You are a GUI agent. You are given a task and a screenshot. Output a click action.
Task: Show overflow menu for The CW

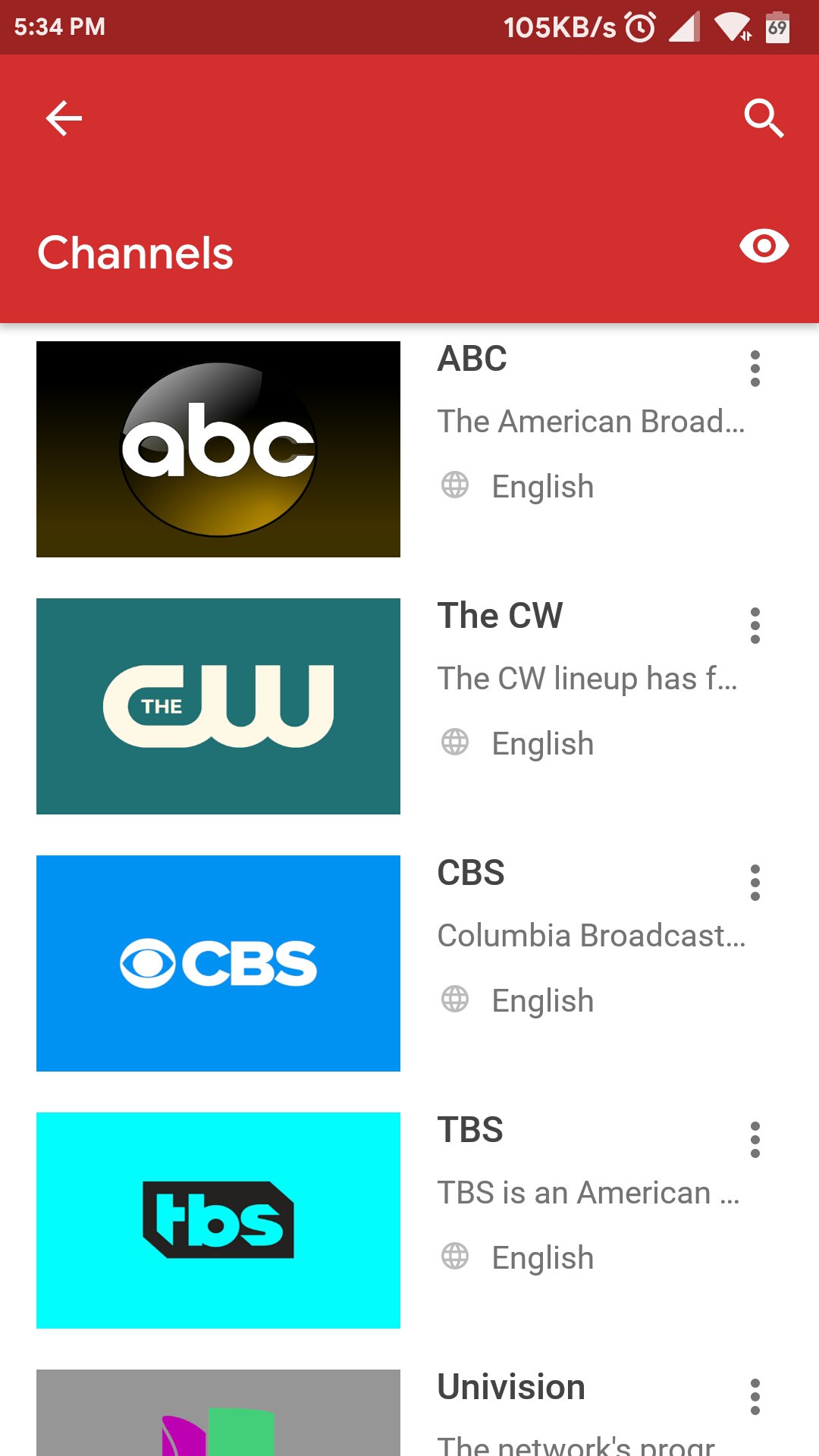pyautogui.click(x=755, y=626)
